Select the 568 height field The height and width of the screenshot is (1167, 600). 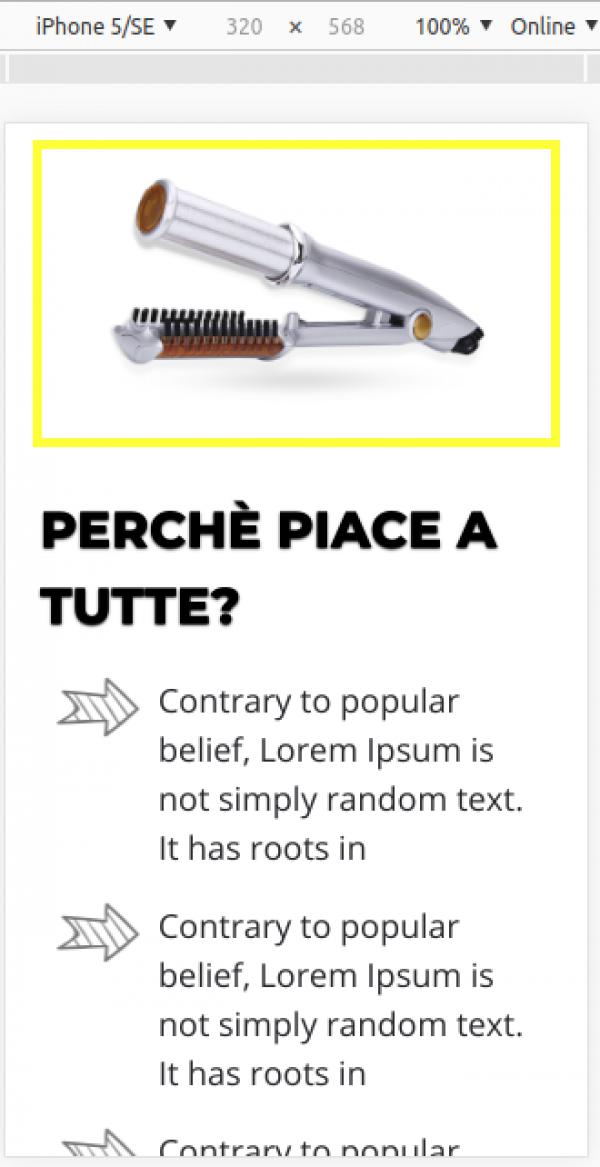tap(346, 27)
